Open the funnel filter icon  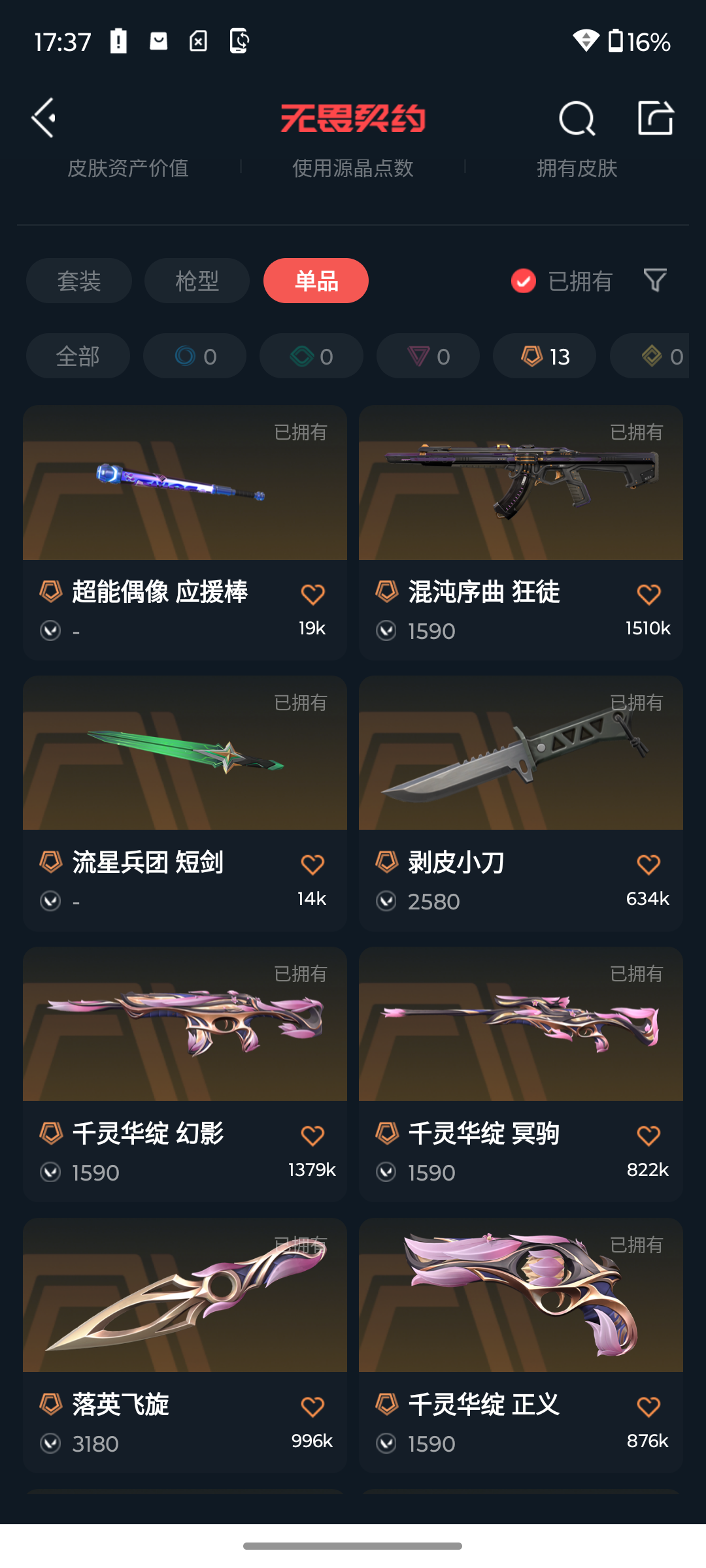pos(655,281)
